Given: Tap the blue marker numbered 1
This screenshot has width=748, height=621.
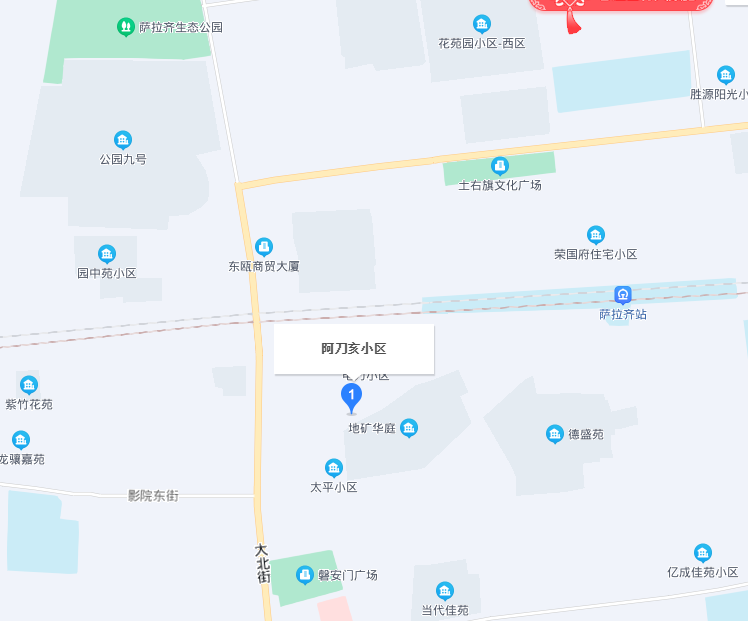Looking at the screenshot, I should pyautogui.click(x=351, y=397).
